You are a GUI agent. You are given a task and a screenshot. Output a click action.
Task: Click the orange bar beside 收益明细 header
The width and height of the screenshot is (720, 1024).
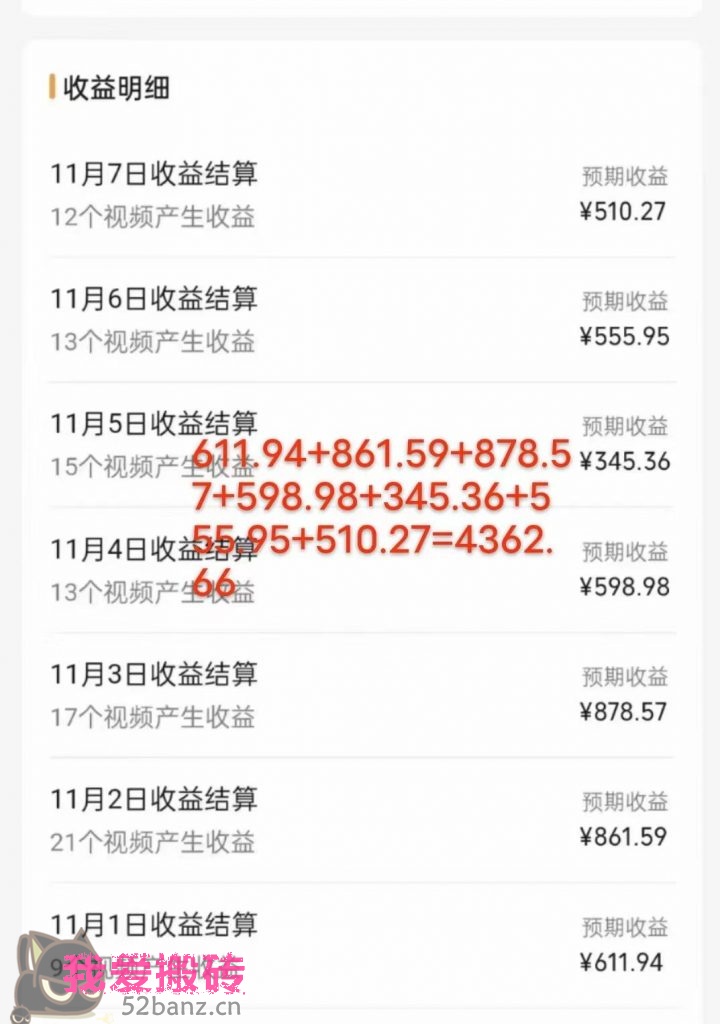(x=53, y=88)
